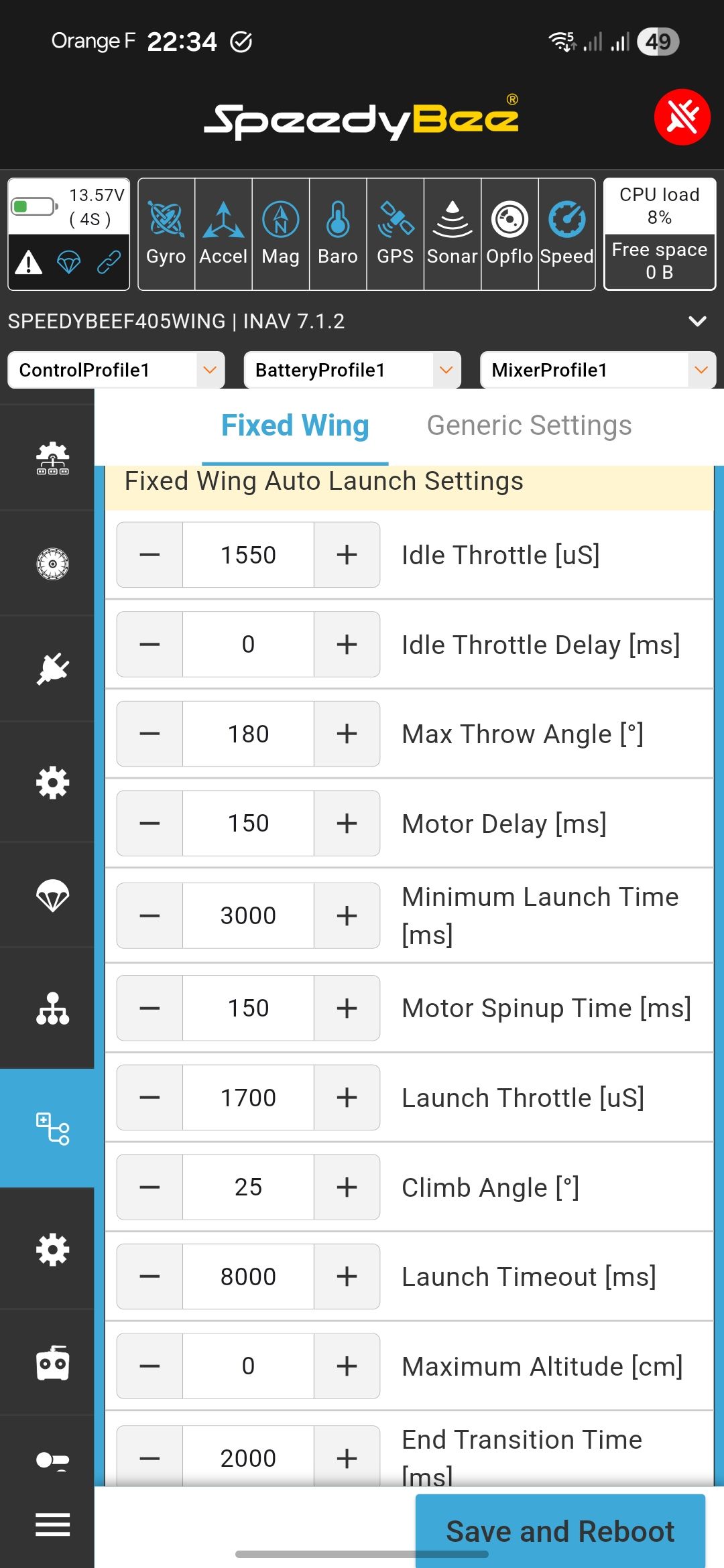Expand the SPEEDYBEEF405WING board info chevron
The height and width of the screenshot is (1568, 724).
(x=697, y=321)
